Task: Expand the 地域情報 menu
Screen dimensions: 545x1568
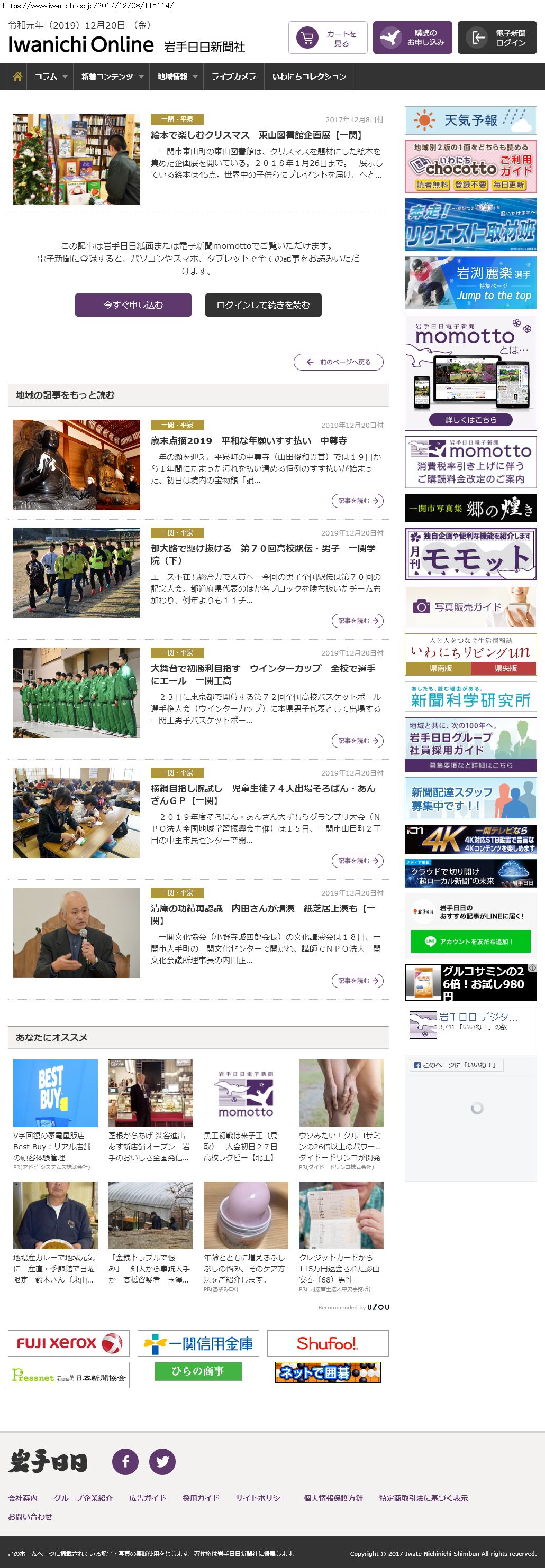Action: 177,77
